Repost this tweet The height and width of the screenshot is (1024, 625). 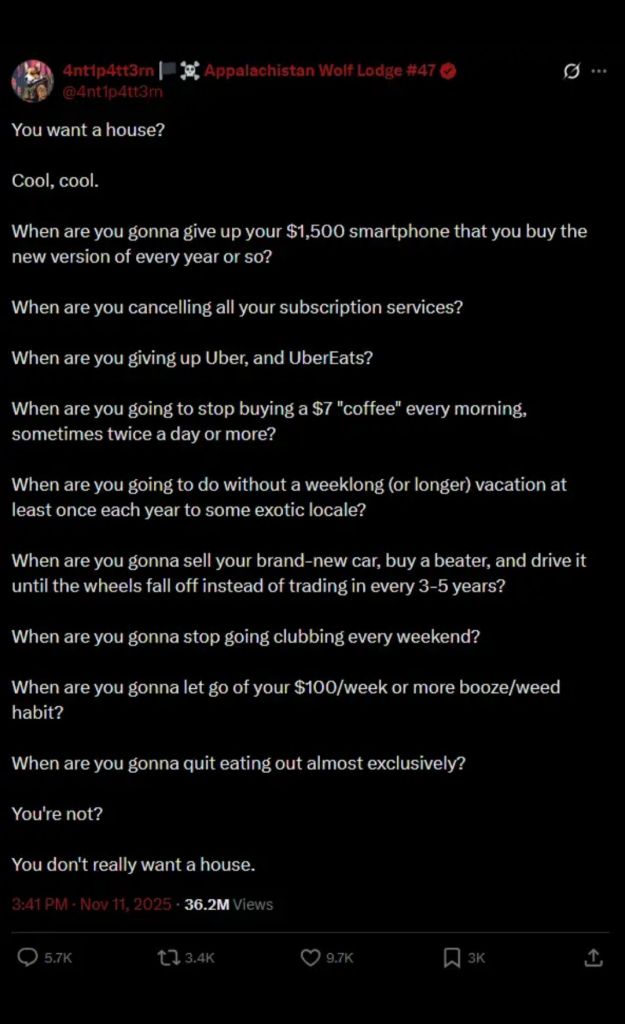coord(168,957)
